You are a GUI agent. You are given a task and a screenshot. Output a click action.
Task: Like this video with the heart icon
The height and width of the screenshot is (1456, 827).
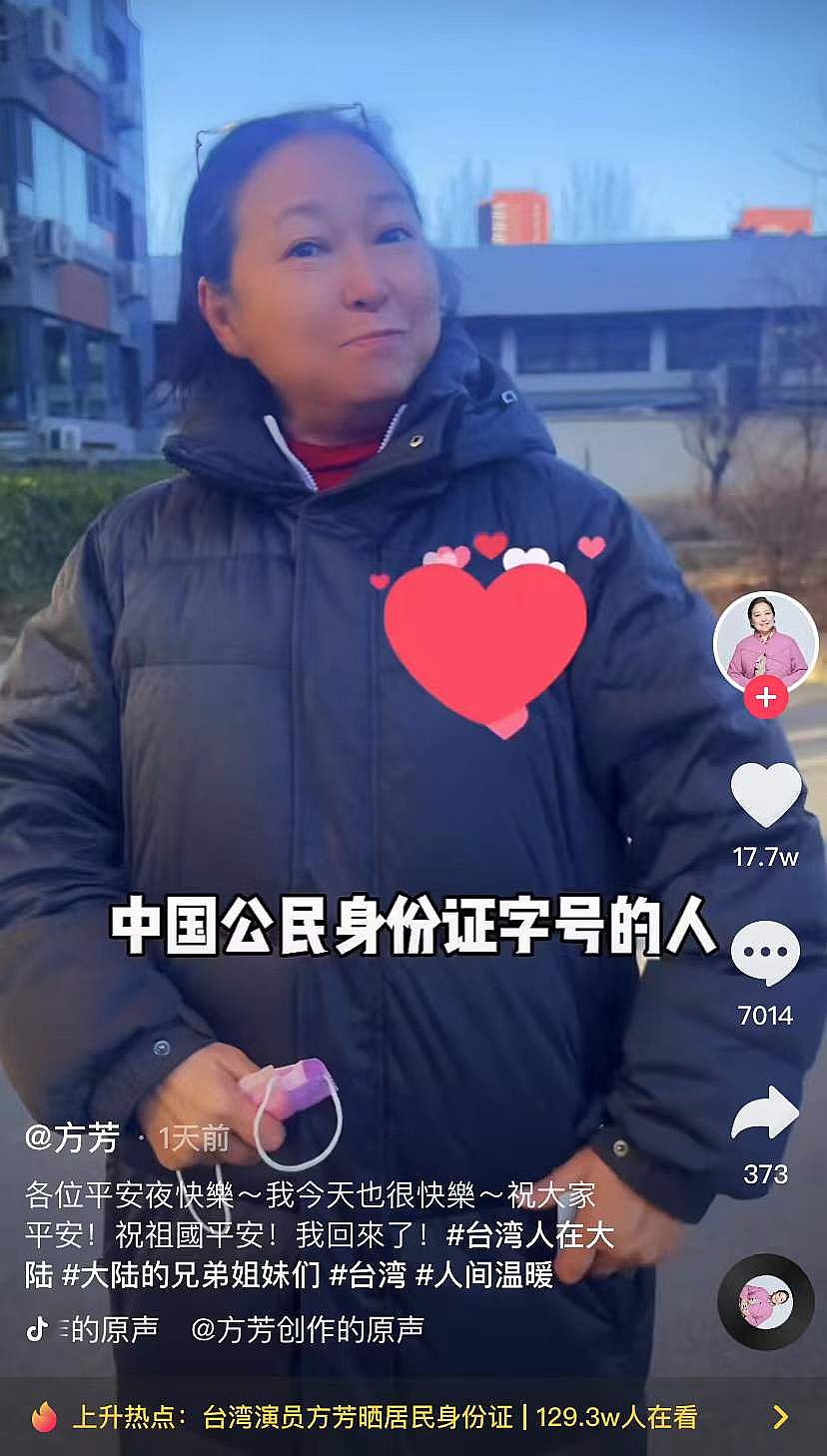click(x=766, y=795)
